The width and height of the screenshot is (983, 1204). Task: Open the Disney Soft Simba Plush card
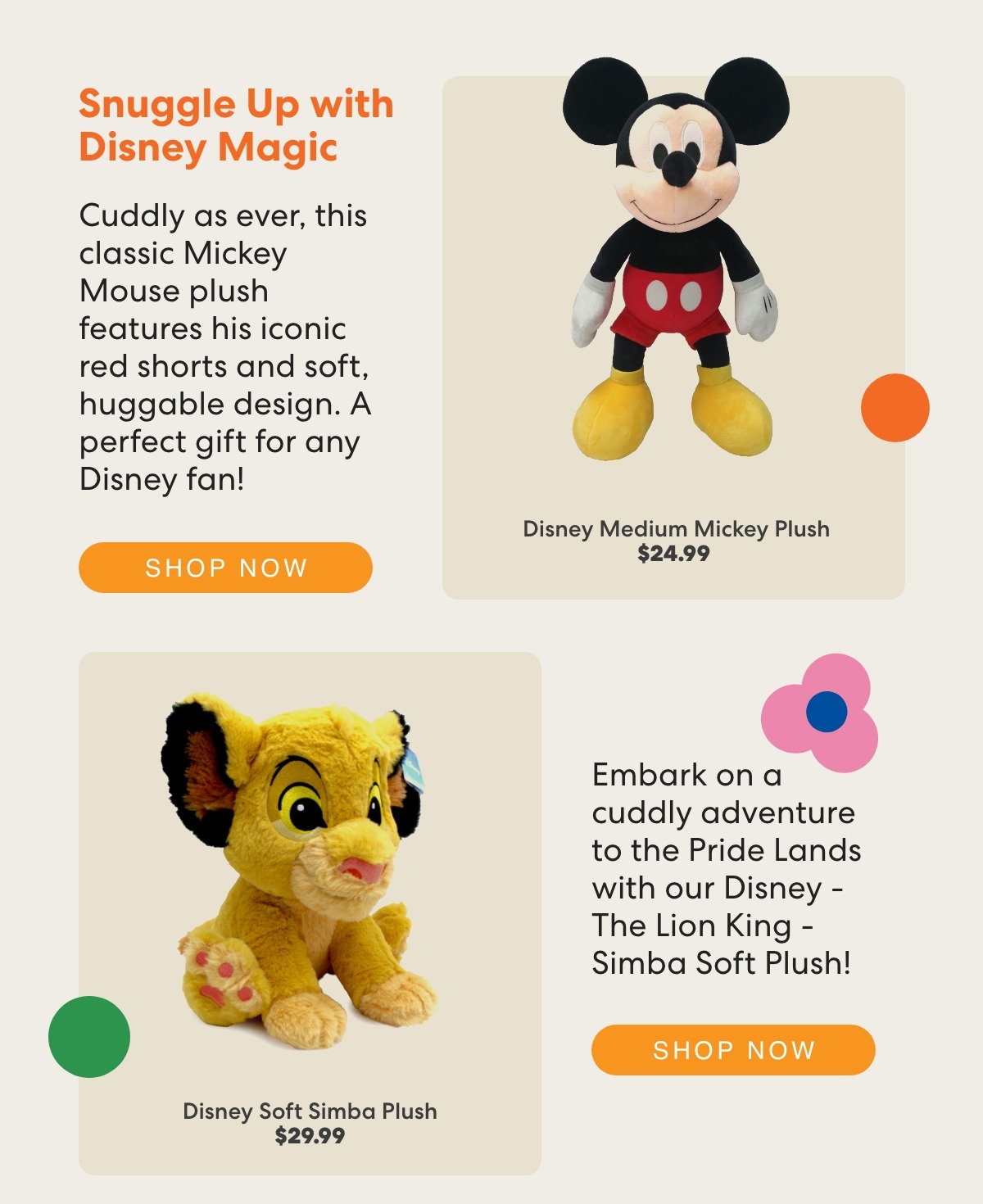tap(310, 913)
